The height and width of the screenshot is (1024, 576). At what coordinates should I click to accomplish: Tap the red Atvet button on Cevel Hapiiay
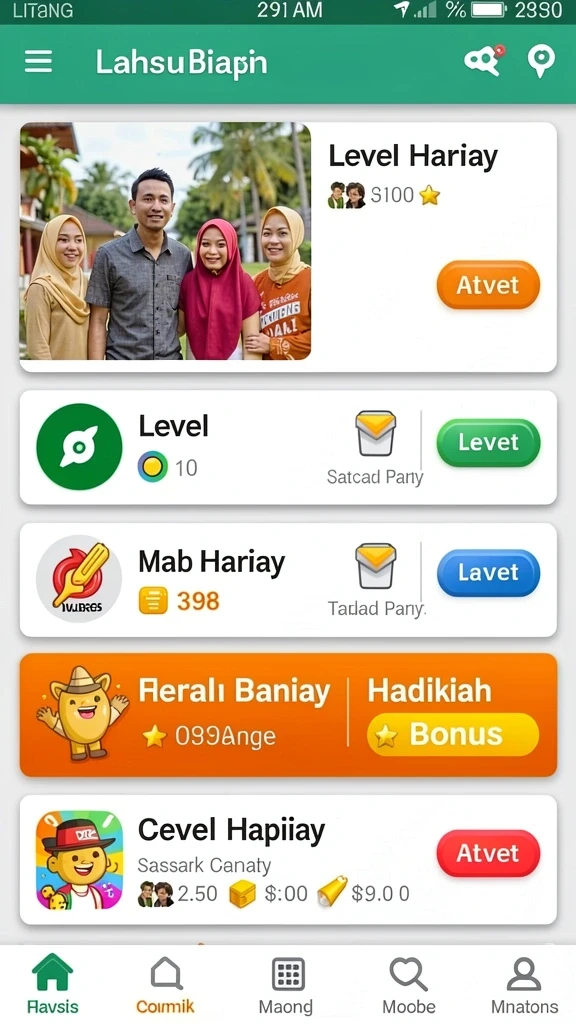488,853
